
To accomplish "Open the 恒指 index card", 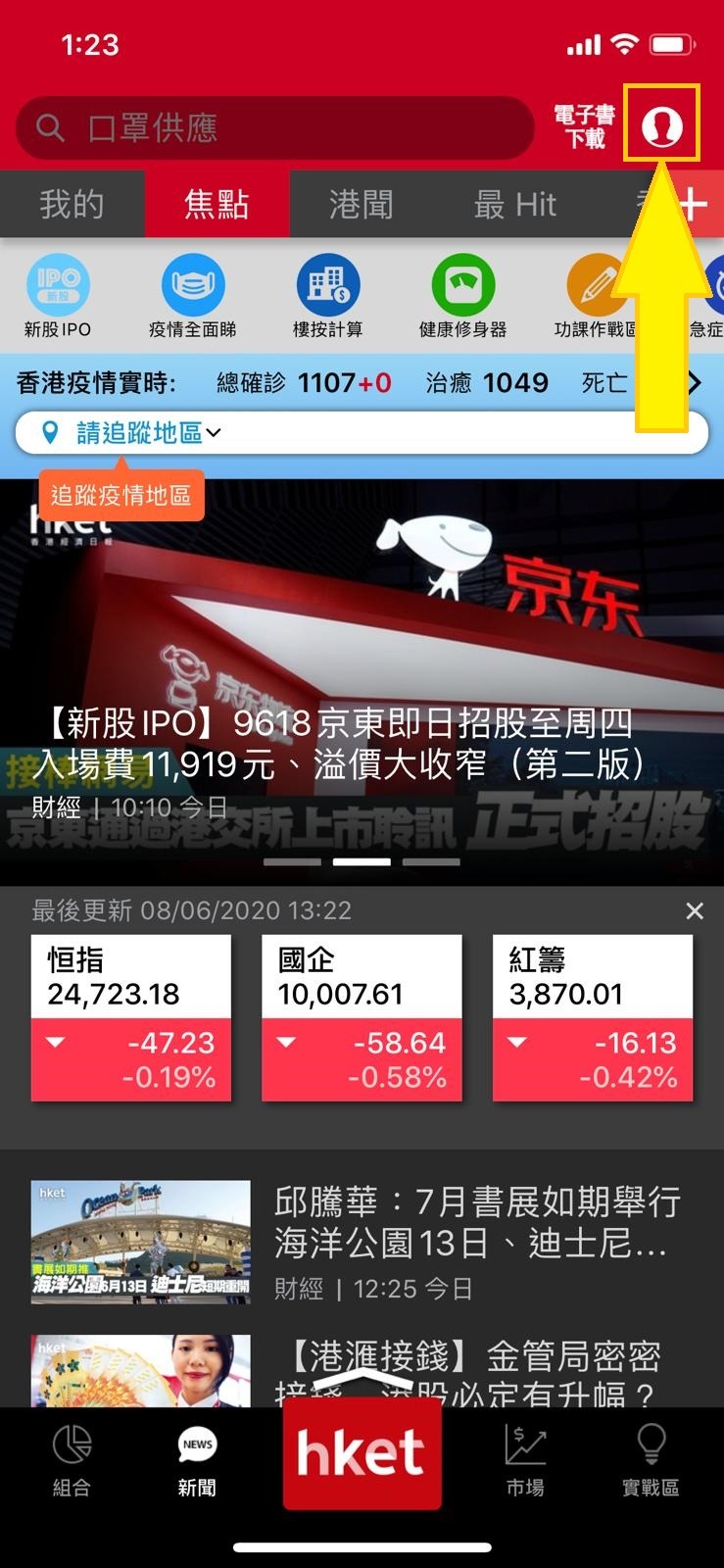I will pos(131,1017).
